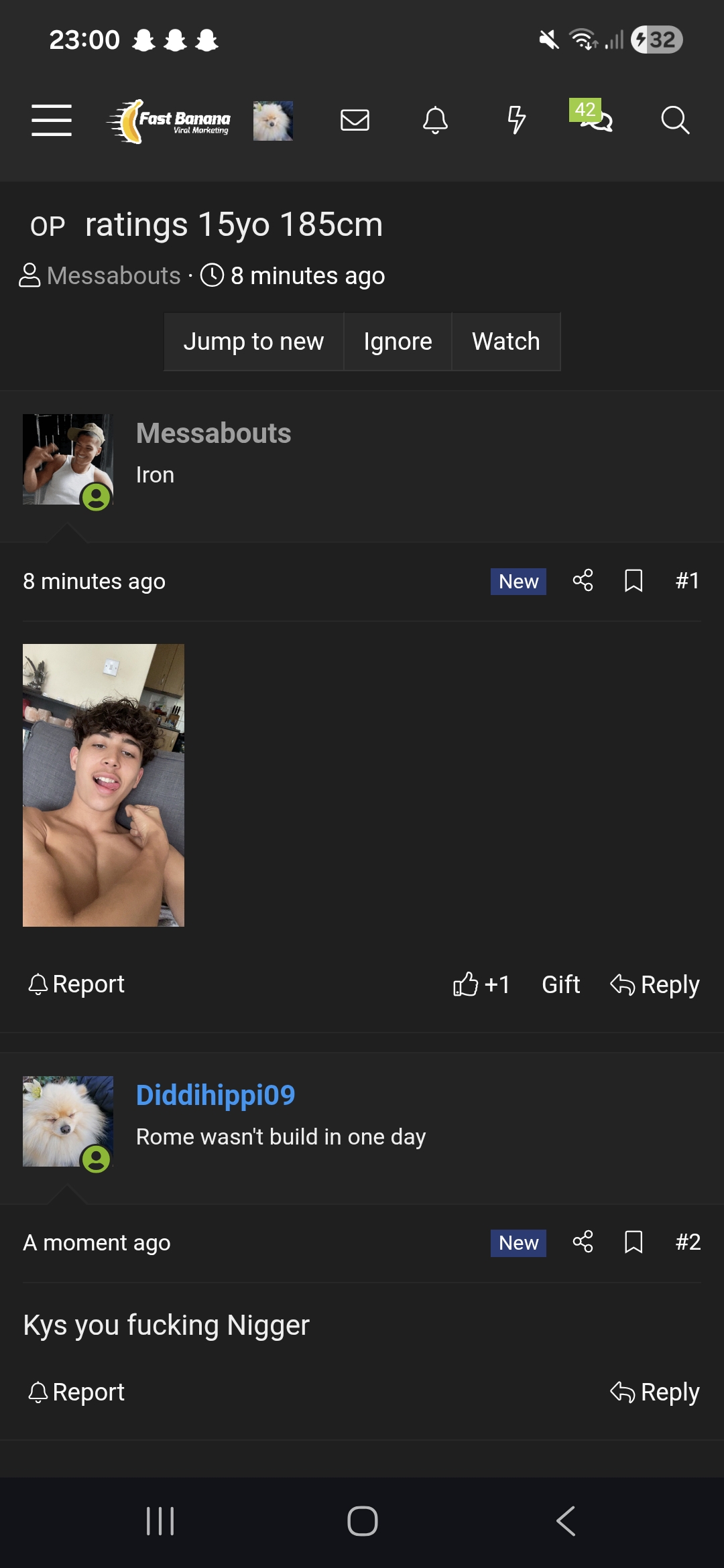Image resolution: width=724 pixels, height=1568 pixels.
Task: Open the hamburger navigation menu
Action: tap(52, 121)
